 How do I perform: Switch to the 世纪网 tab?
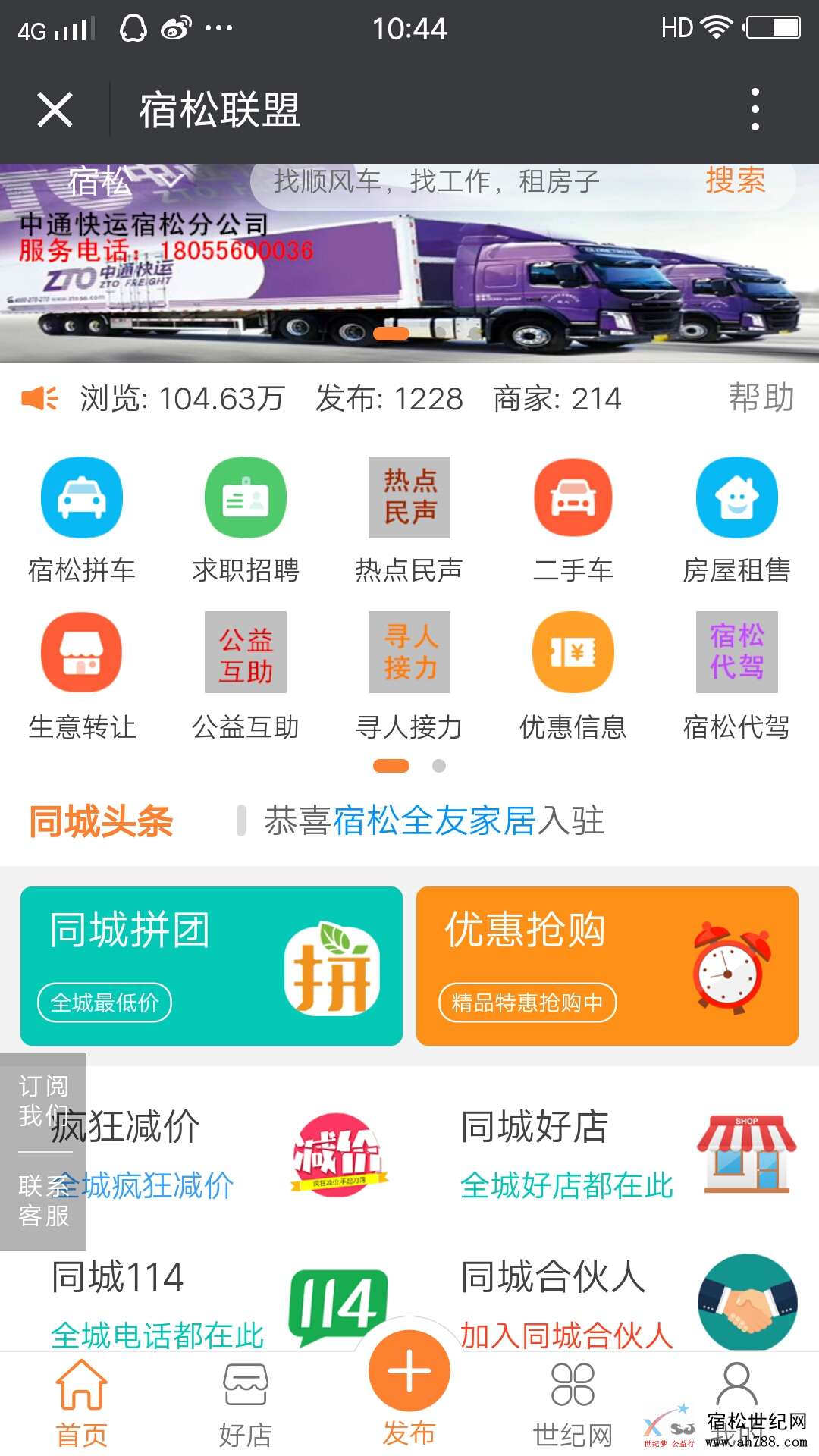(x=573, y=1403)
